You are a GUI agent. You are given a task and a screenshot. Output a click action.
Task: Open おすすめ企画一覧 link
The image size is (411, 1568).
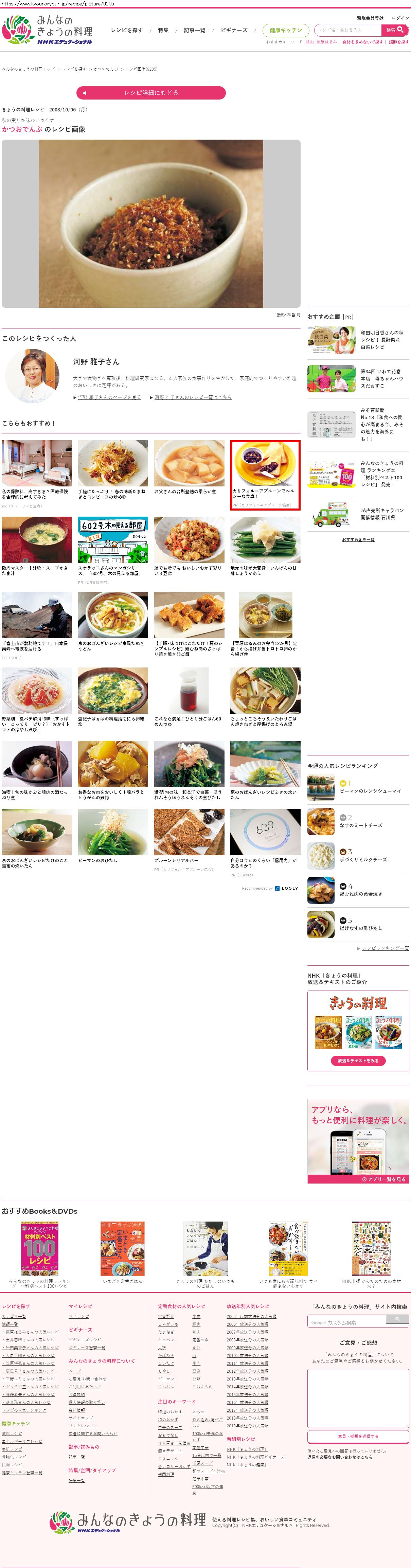(x=358, y=539)
